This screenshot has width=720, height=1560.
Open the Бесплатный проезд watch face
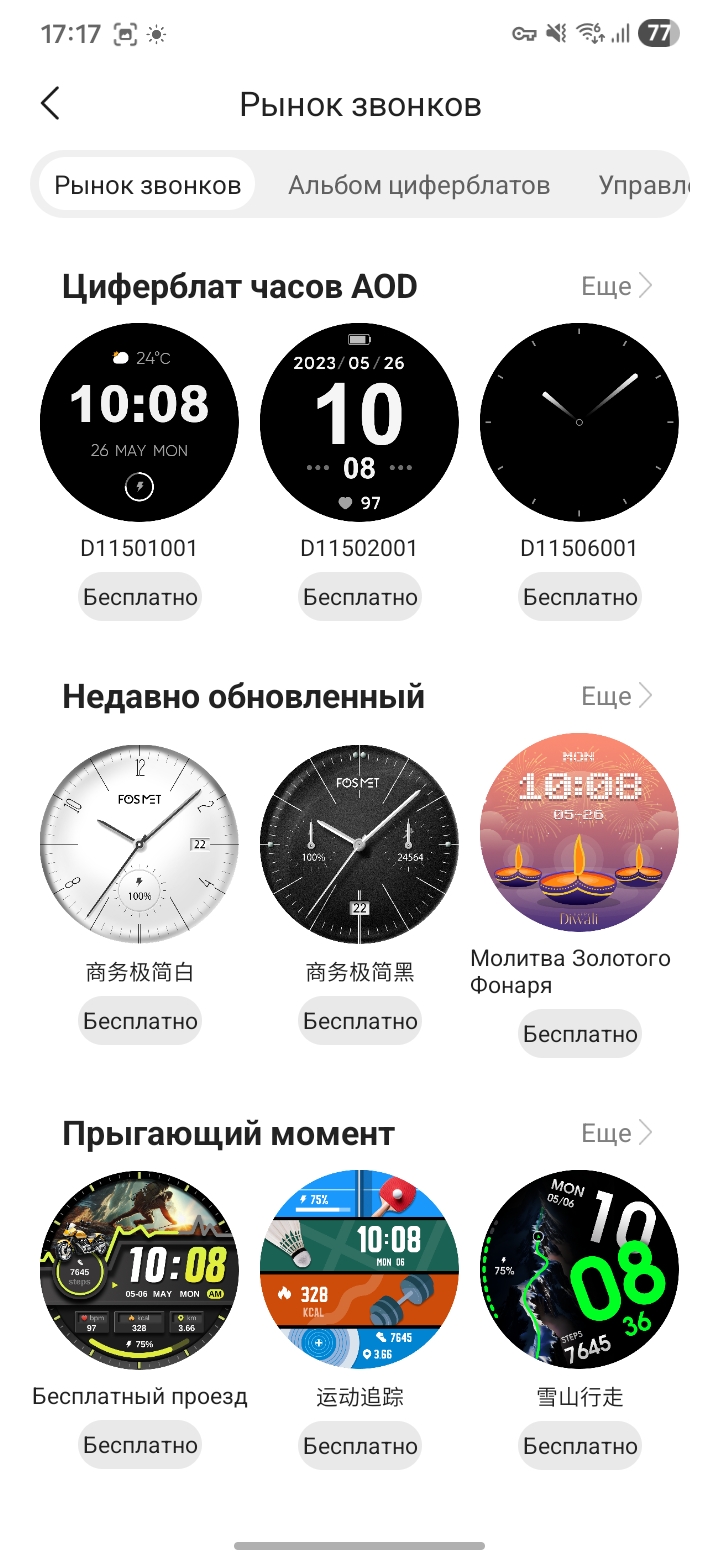pyautogui.click(x=139, y=1269)
